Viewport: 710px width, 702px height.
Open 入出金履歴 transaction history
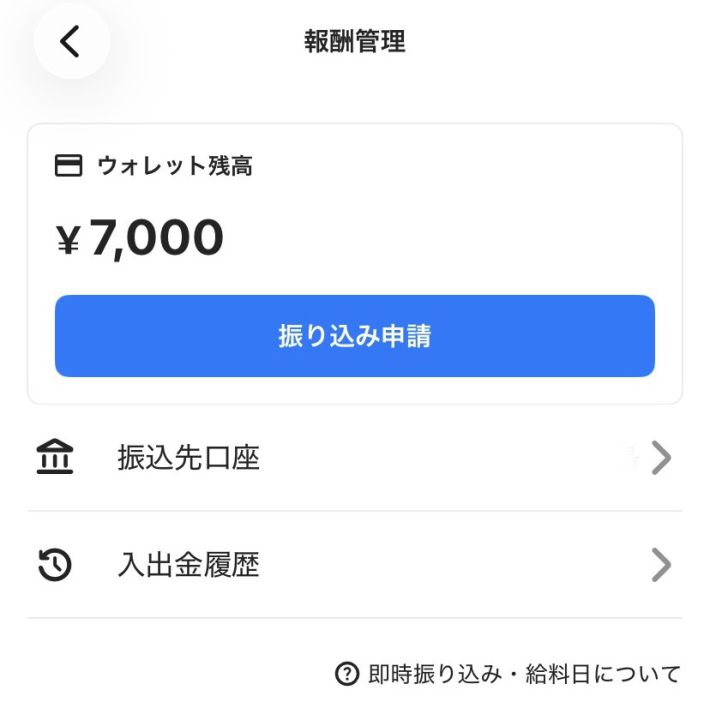pos(354,565)
